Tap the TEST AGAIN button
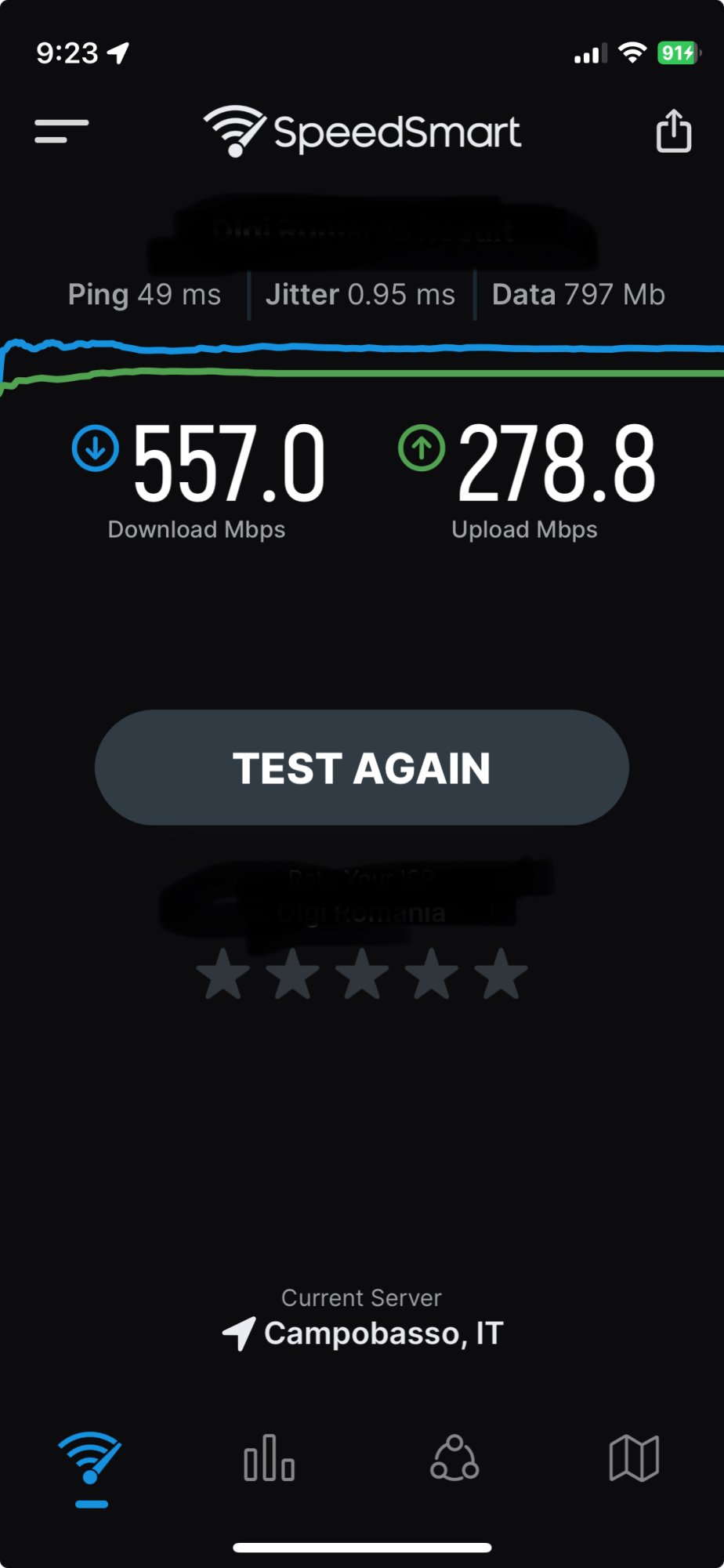 pos(361,768)
